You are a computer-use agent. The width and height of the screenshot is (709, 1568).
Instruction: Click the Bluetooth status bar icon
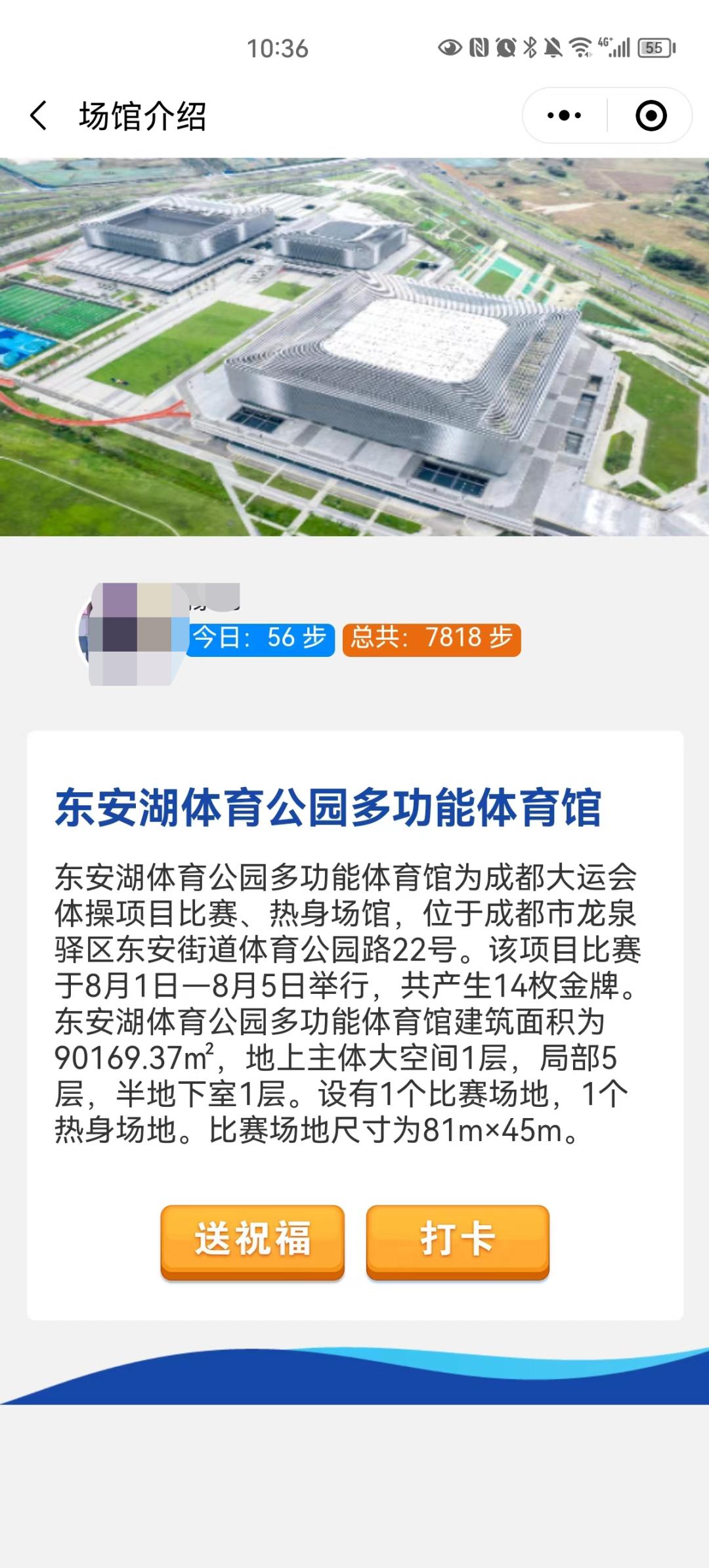pos(529,47)
